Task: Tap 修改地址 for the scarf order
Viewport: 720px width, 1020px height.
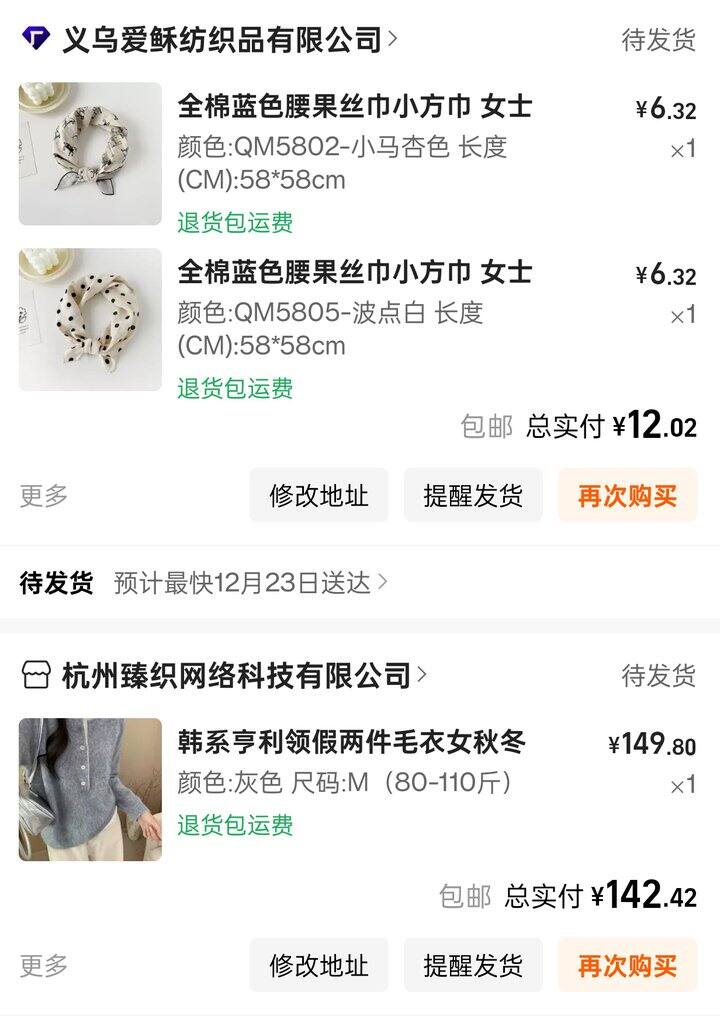Action: pyautogui.click(x=319, y=495)
